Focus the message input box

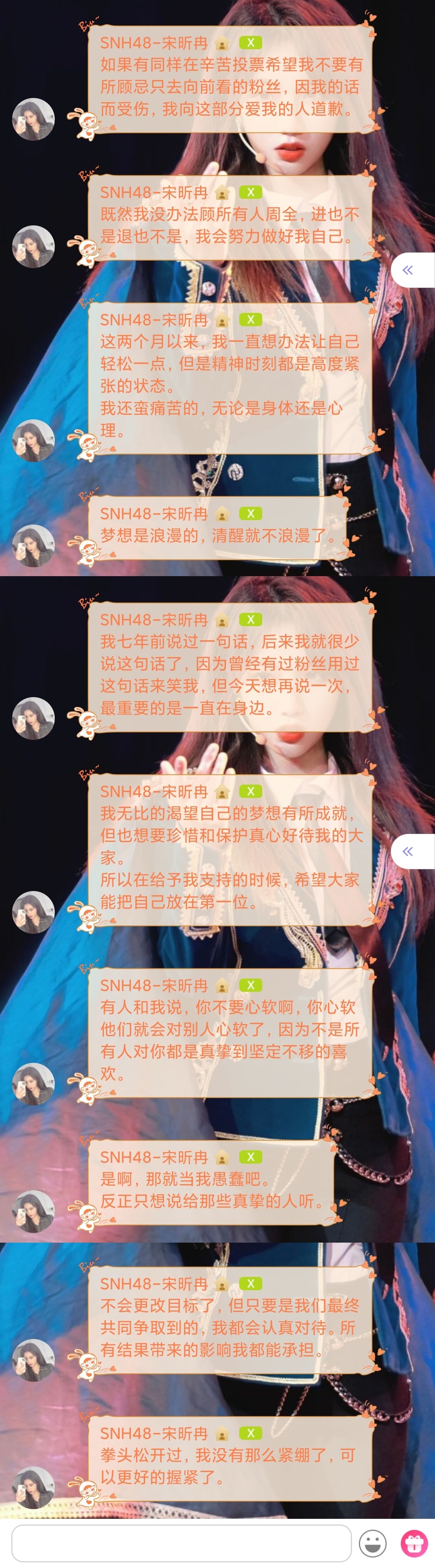click(x=181, y=1543)
